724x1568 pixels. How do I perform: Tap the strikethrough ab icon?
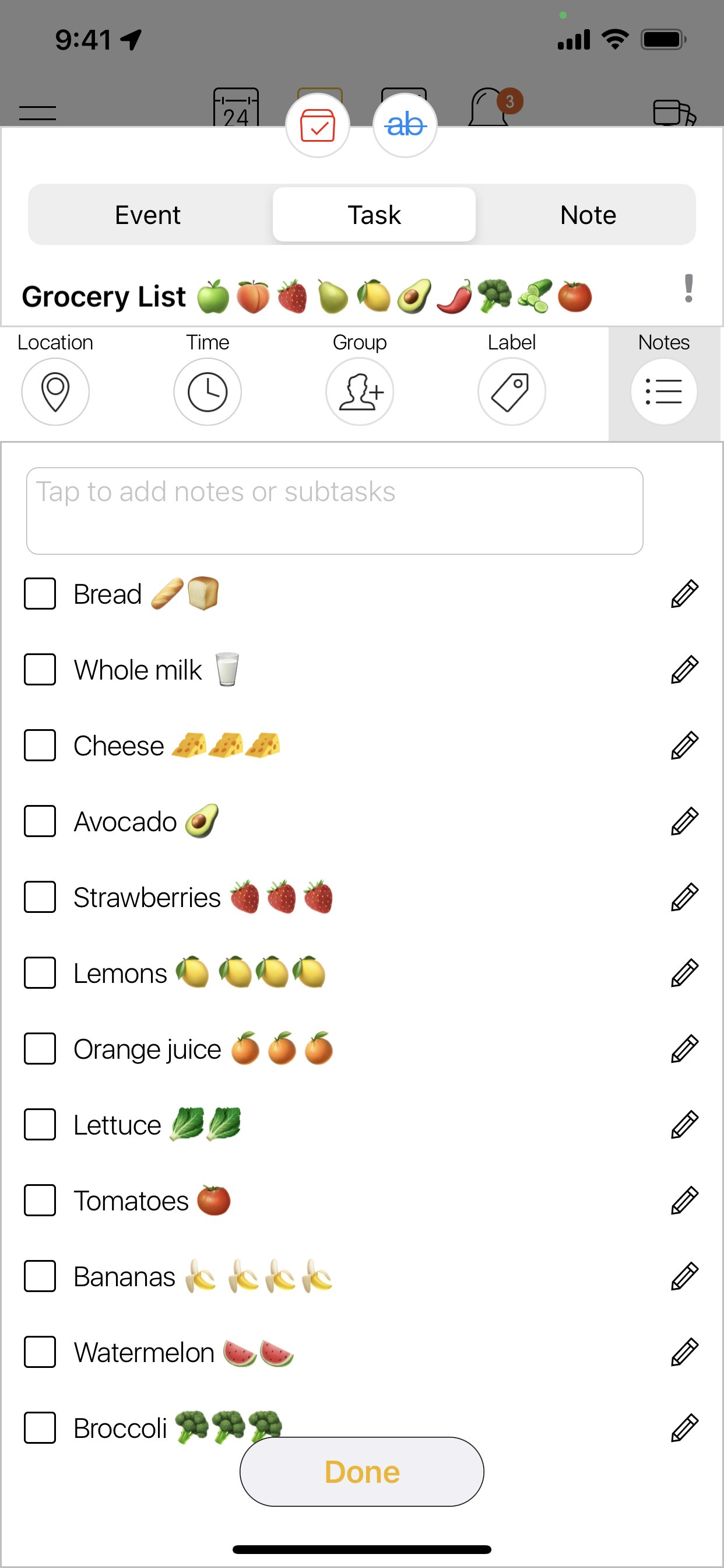point(405,126)
